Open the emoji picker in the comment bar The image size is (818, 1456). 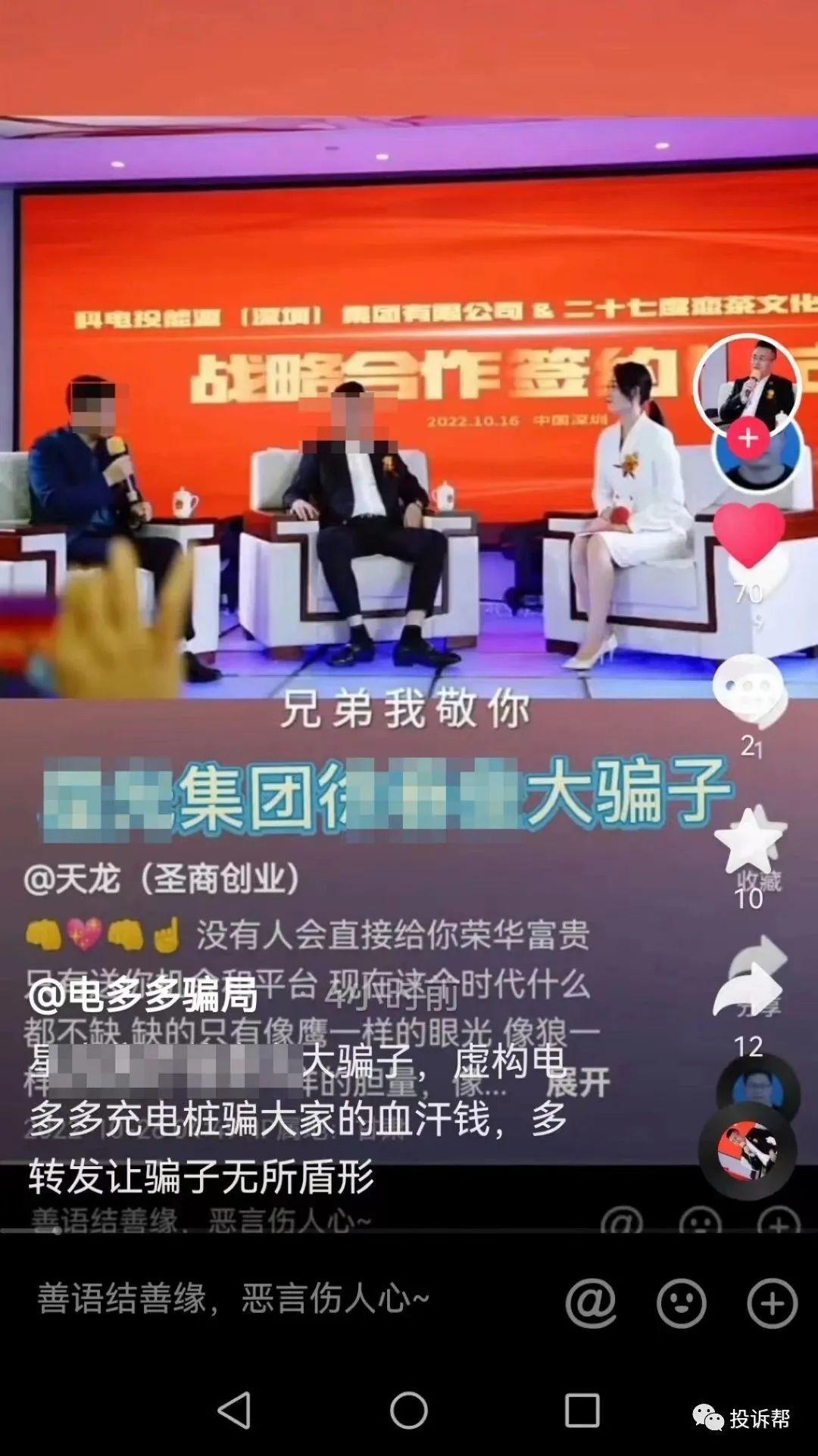(682, 1302)
